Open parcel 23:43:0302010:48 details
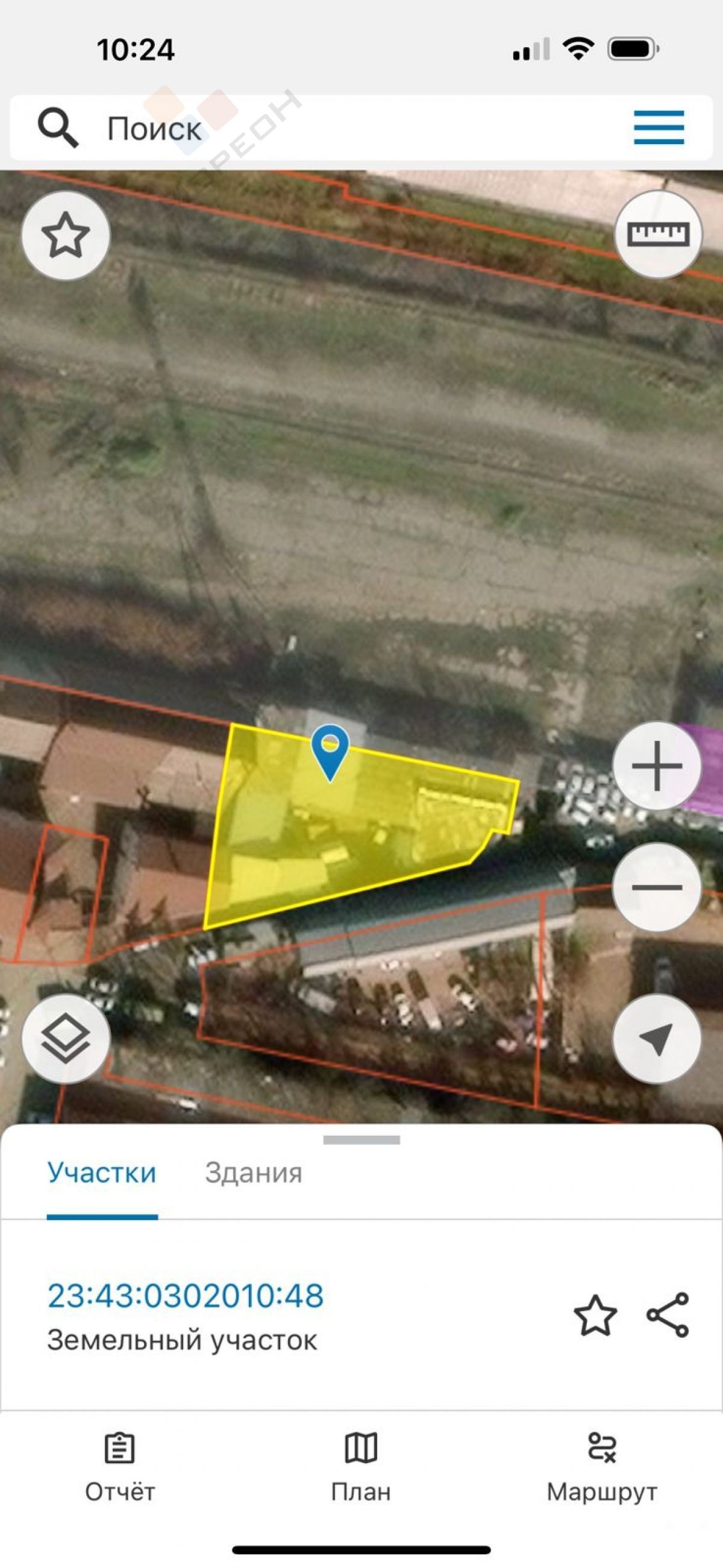Viewport: 723px width, 1568px height. (186, 1296)
